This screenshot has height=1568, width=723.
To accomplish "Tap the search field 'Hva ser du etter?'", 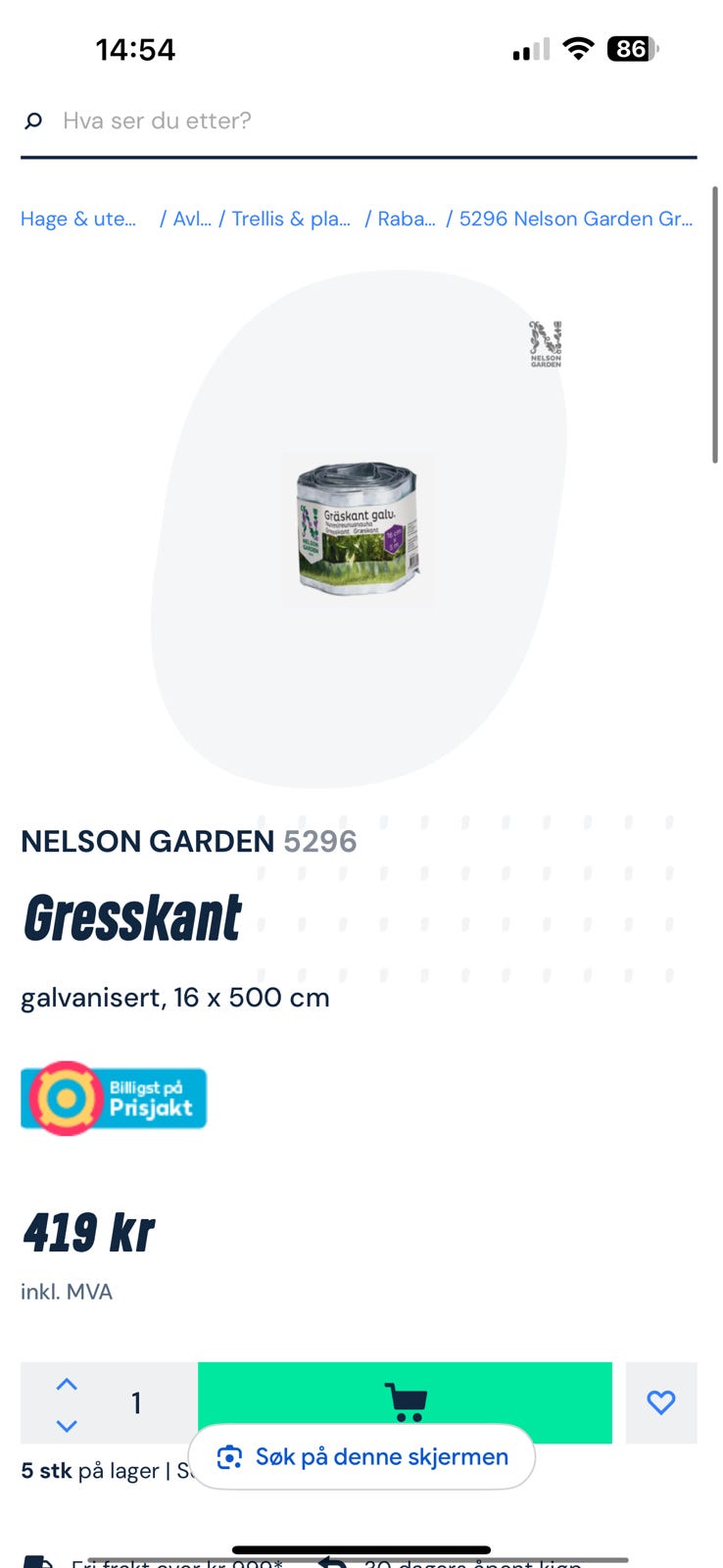I will click(x=196, y=120).
